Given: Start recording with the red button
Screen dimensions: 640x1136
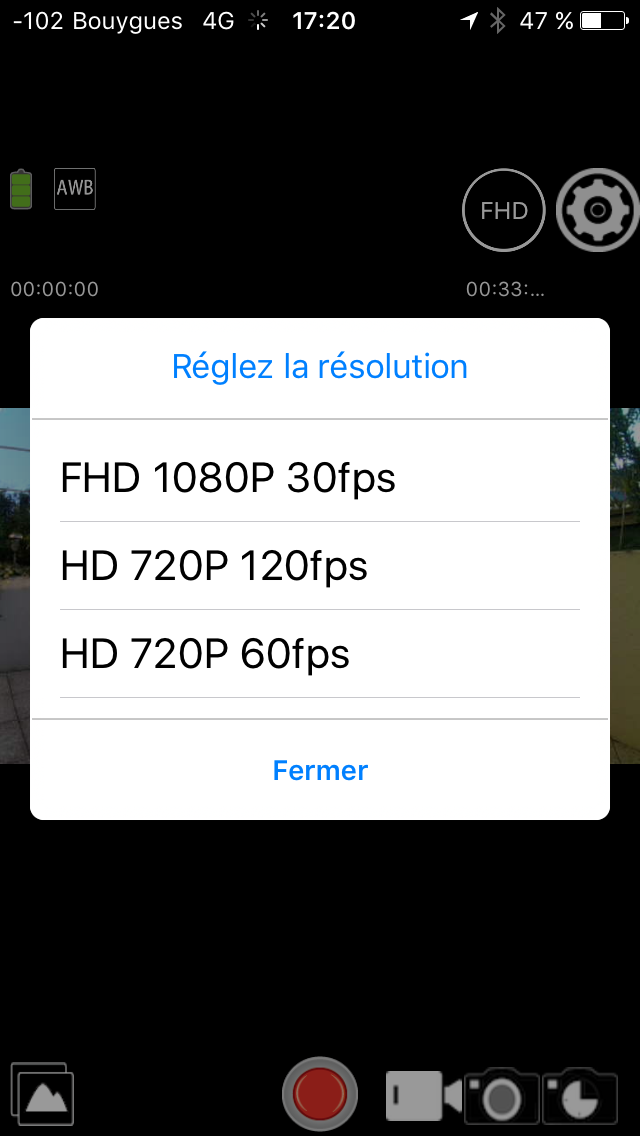Looking at the screenshot, I should (x=320, y=1093).
